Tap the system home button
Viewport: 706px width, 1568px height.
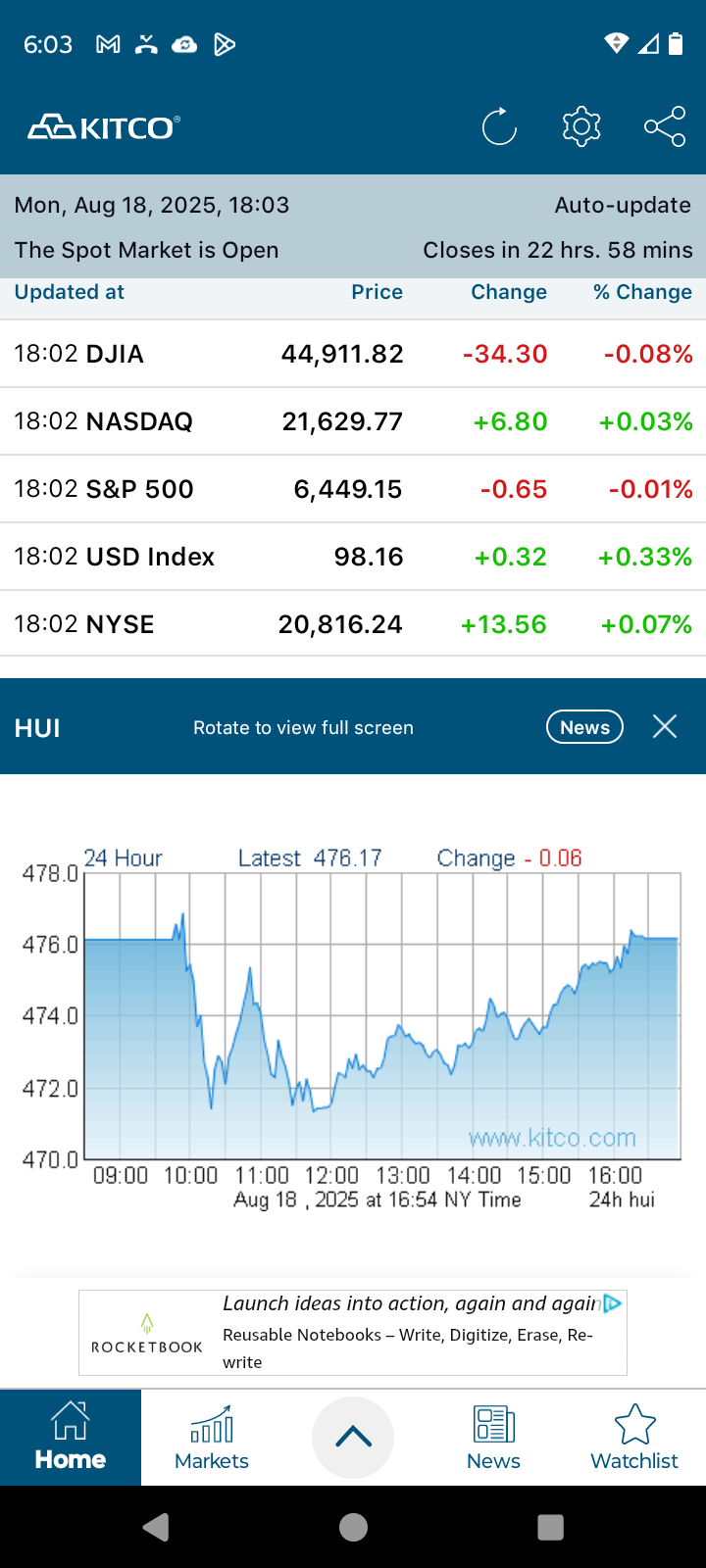[353, 1527]
